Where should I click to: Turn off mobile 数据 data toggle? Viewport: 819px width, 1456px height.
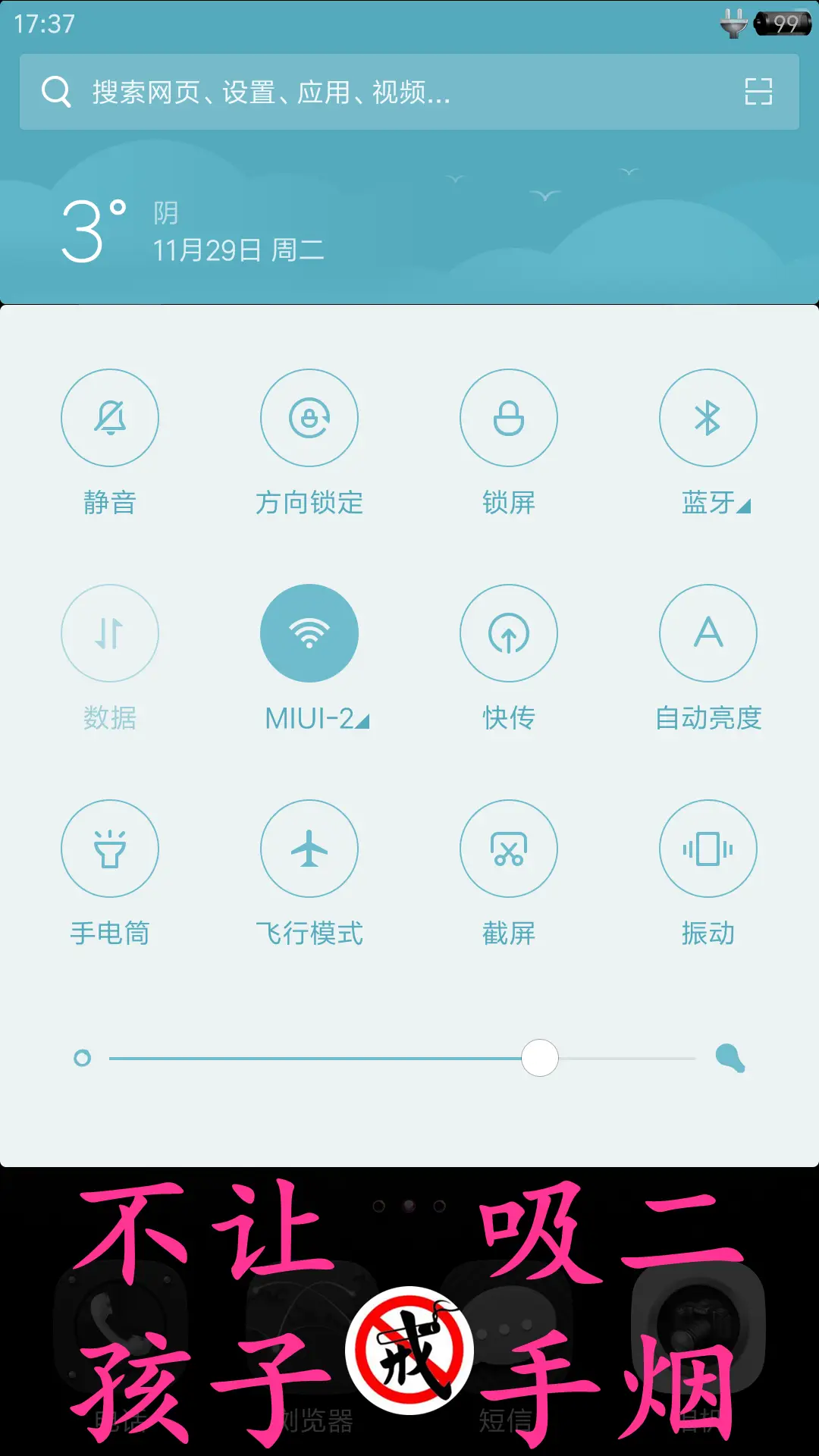(110, 633)
